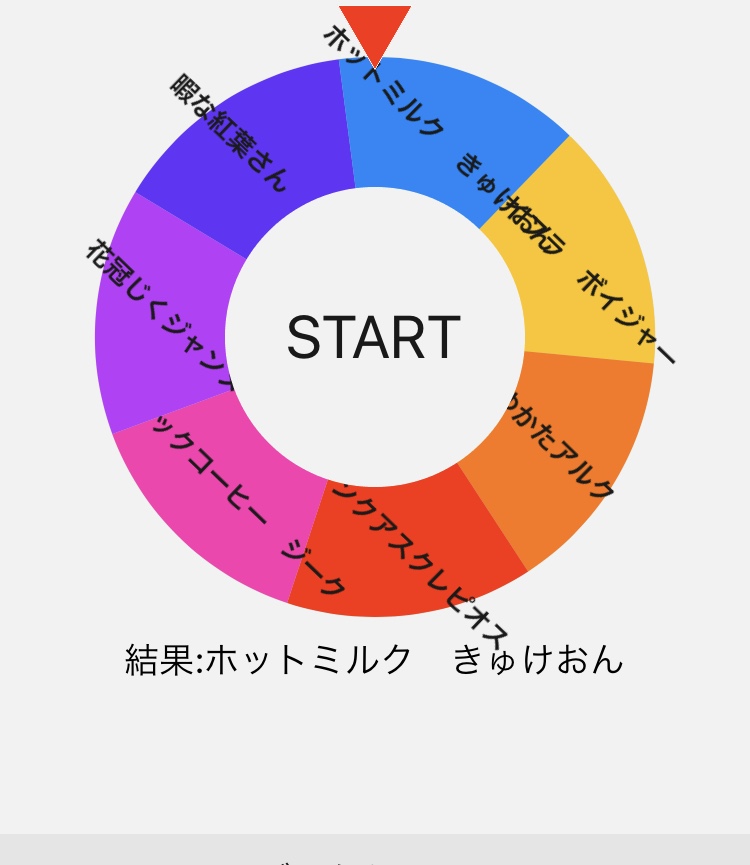Tap START to spin the roulette wheel
This screenshot has height=865, width=750.
click(373, 337)
